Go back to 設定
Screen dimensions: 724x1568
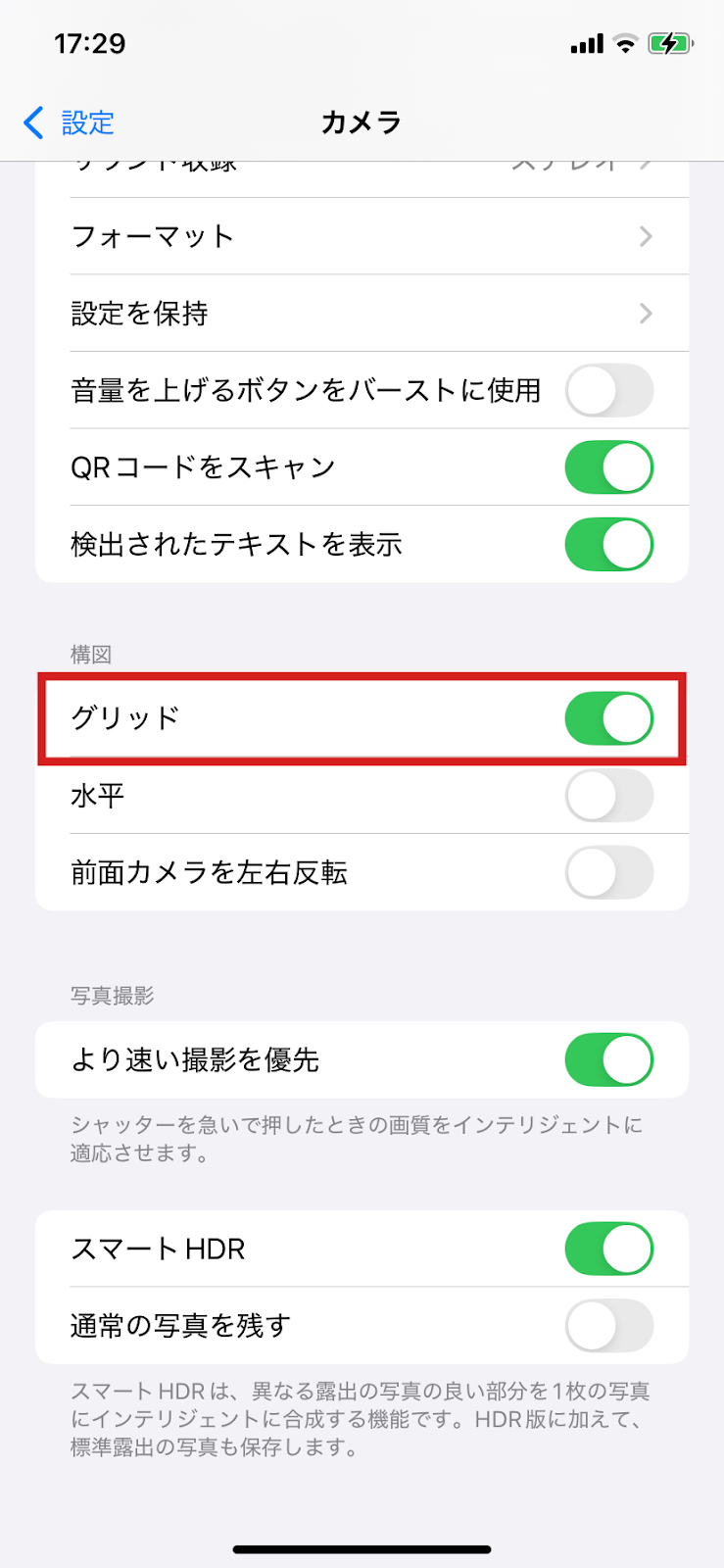pos(69,122)
